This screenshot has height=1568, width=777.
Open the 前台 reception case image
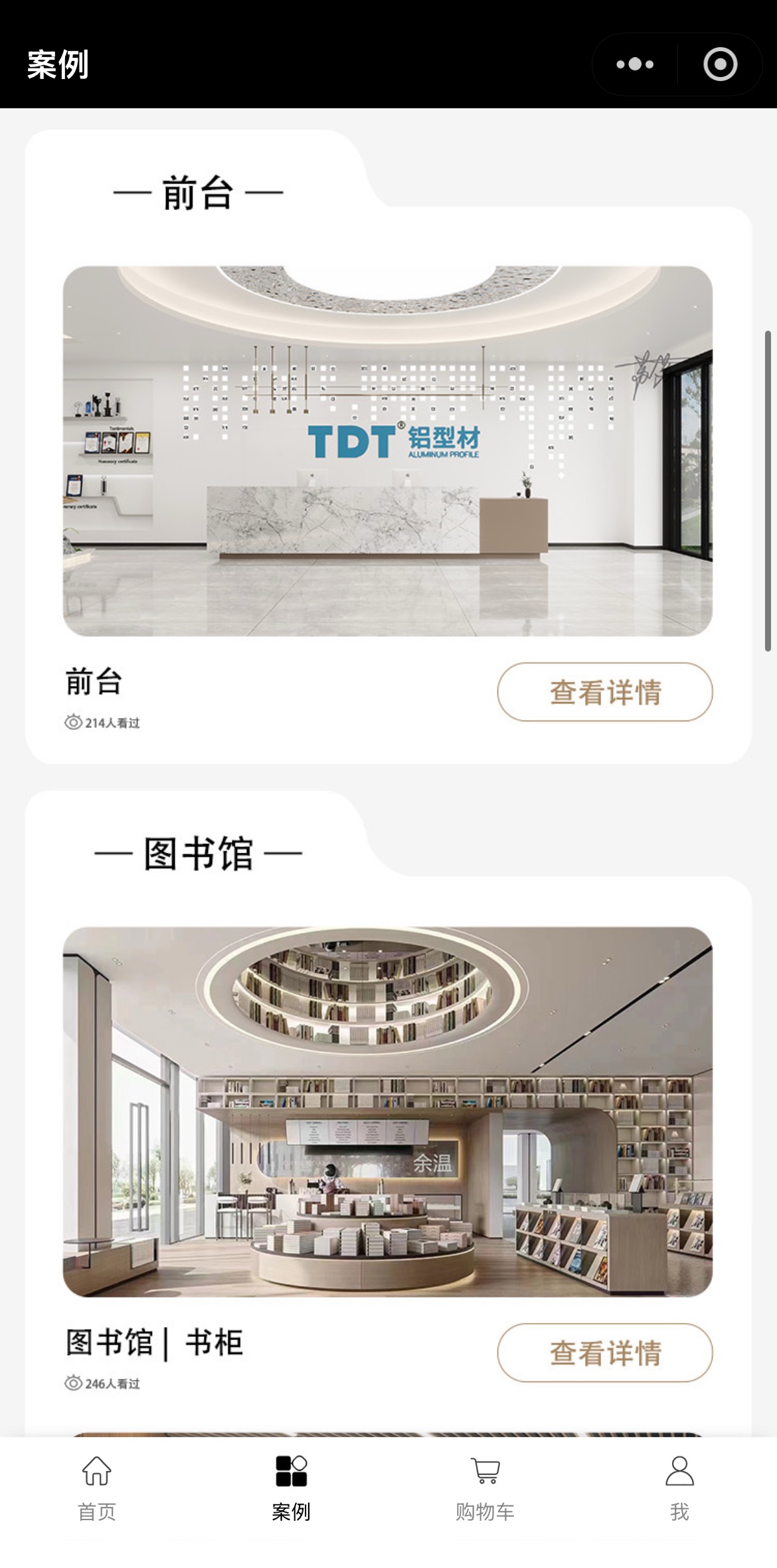click(388, 451)
